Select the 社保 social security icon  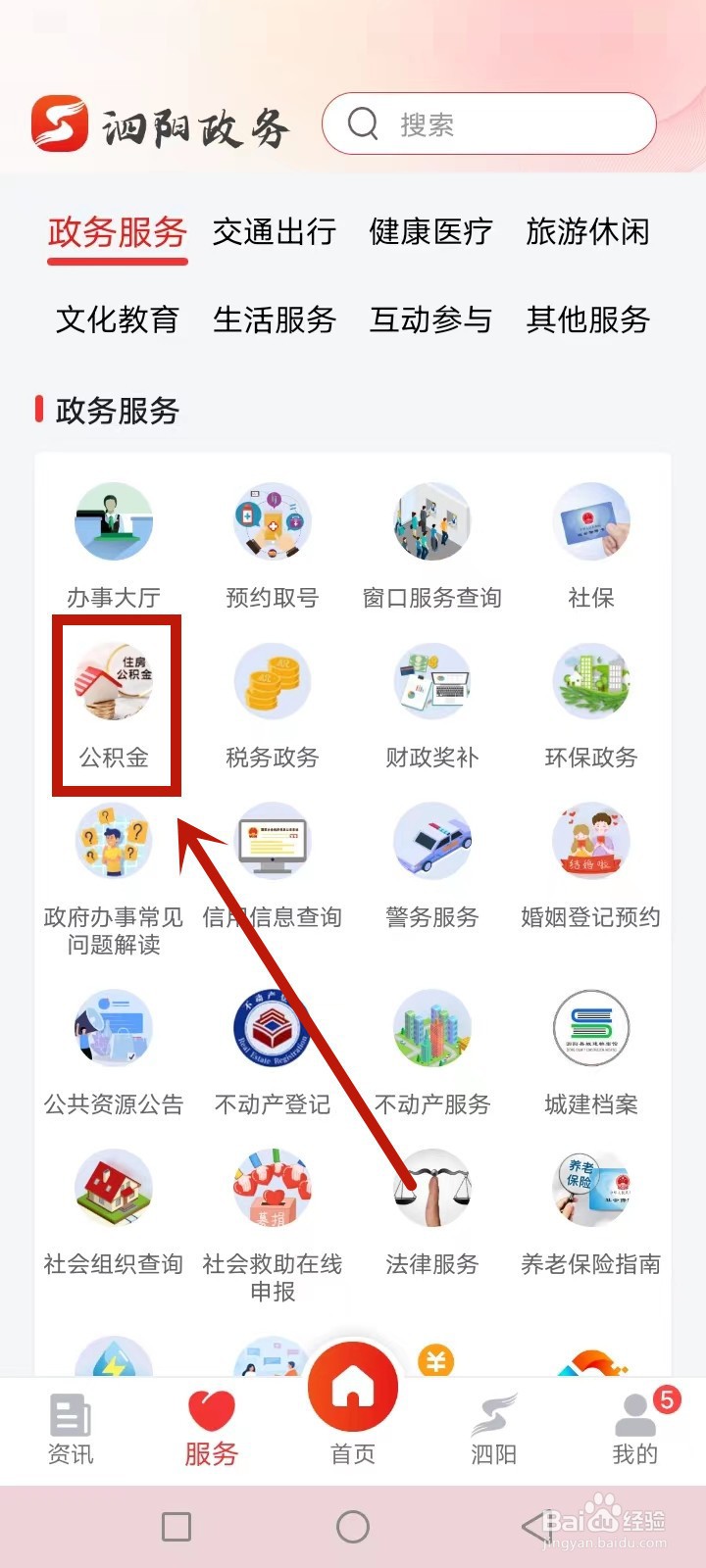point(592,544)
